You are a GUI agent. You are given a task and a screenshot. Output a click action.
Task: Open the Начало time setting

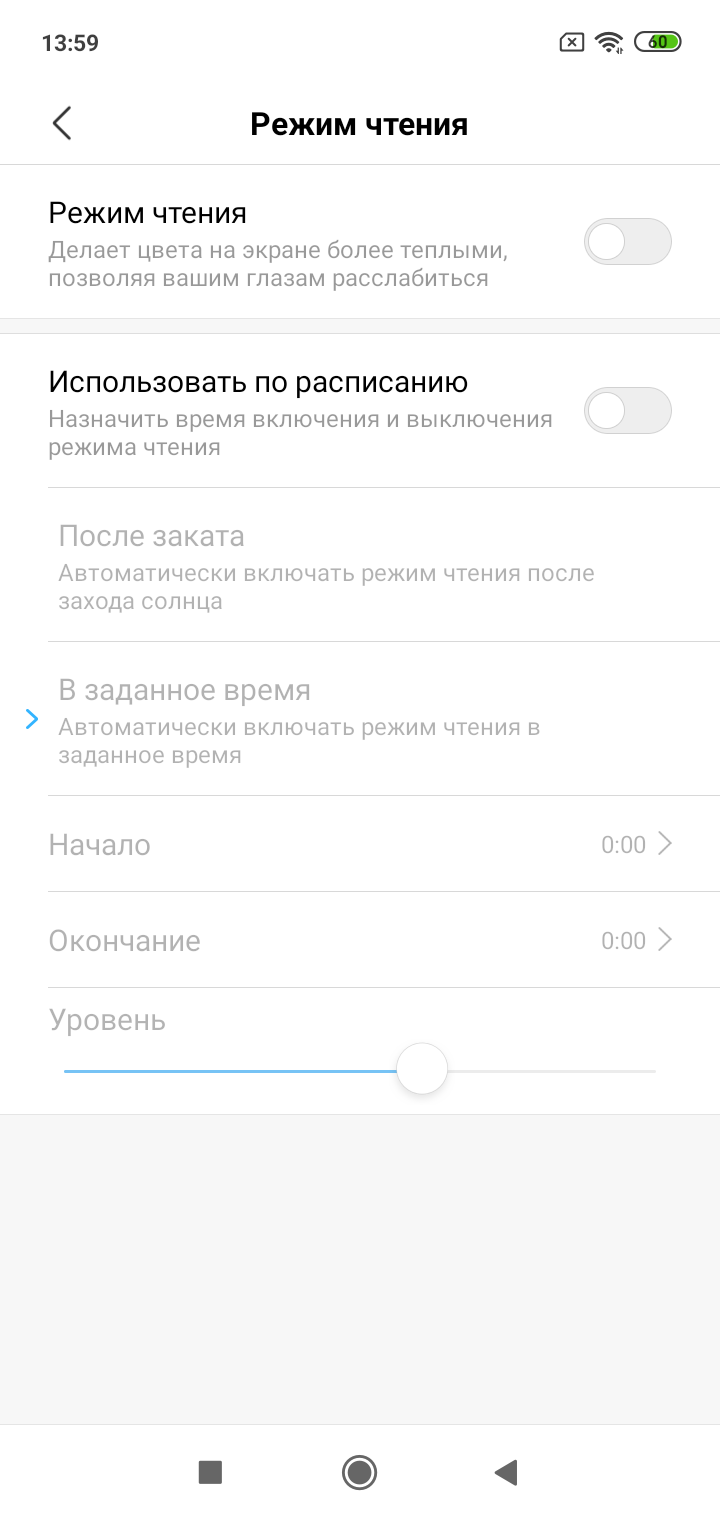click(x=360, y=845)
